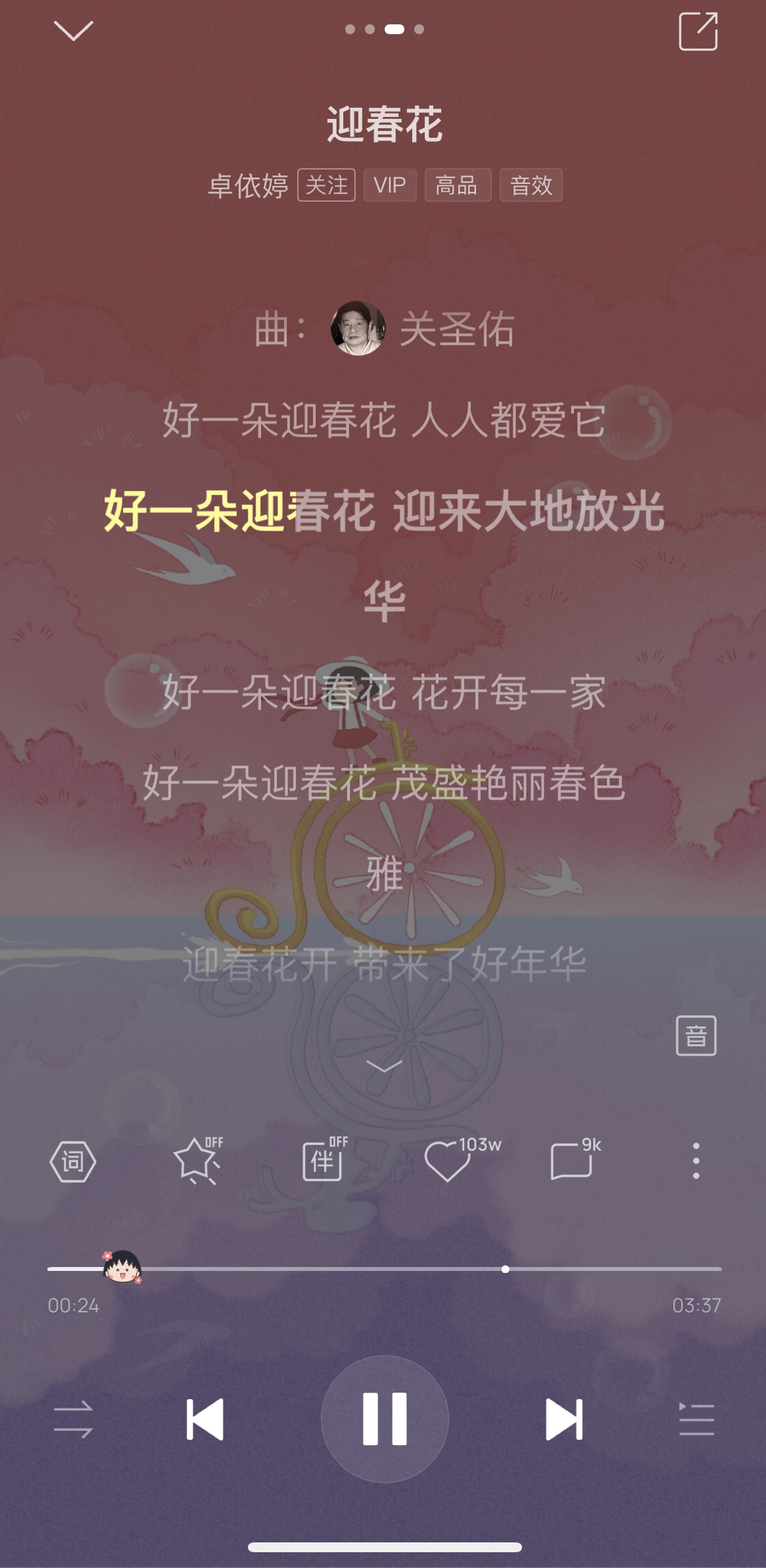Image resolution: width=766 pixels, height=1568 pixels.
Task: Change audio quality via 高品
Action: tap(457, 185)
